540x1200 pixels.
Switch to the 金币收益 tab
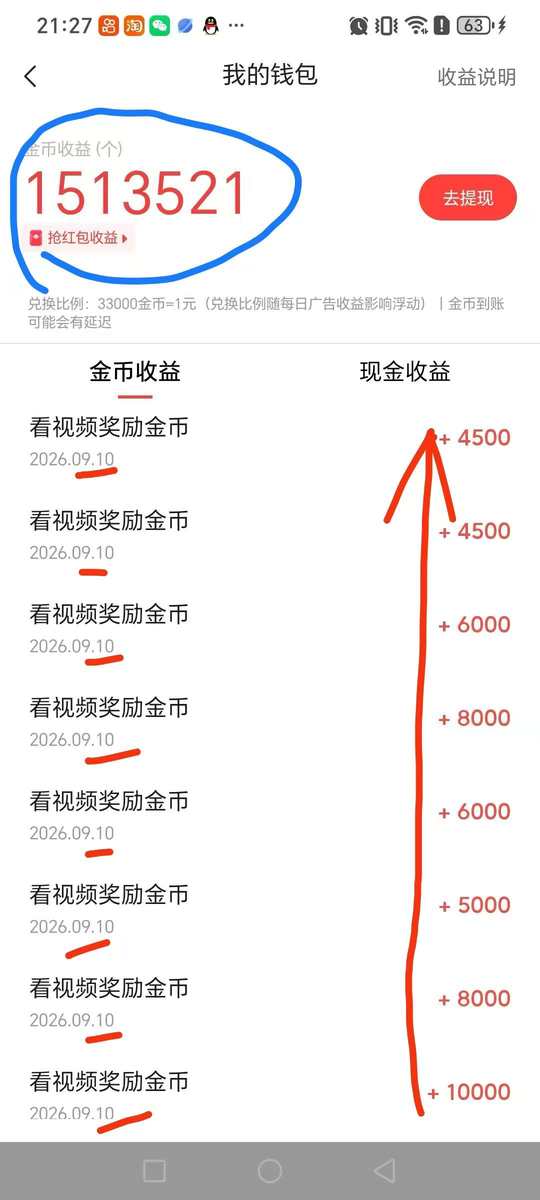pyautogui.click(x=135, y=372)
